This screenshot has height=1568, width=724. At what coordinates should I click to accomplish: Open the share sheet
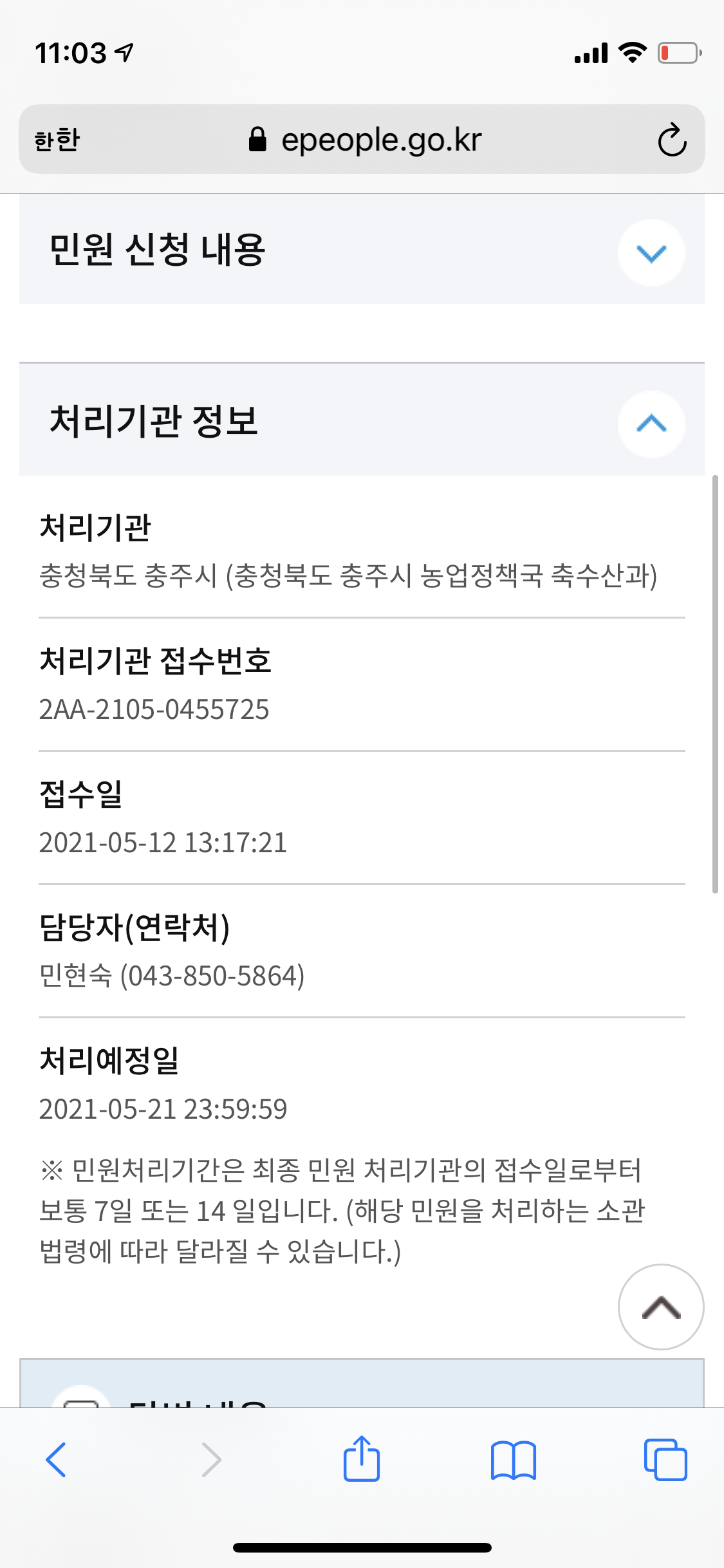362,1458
